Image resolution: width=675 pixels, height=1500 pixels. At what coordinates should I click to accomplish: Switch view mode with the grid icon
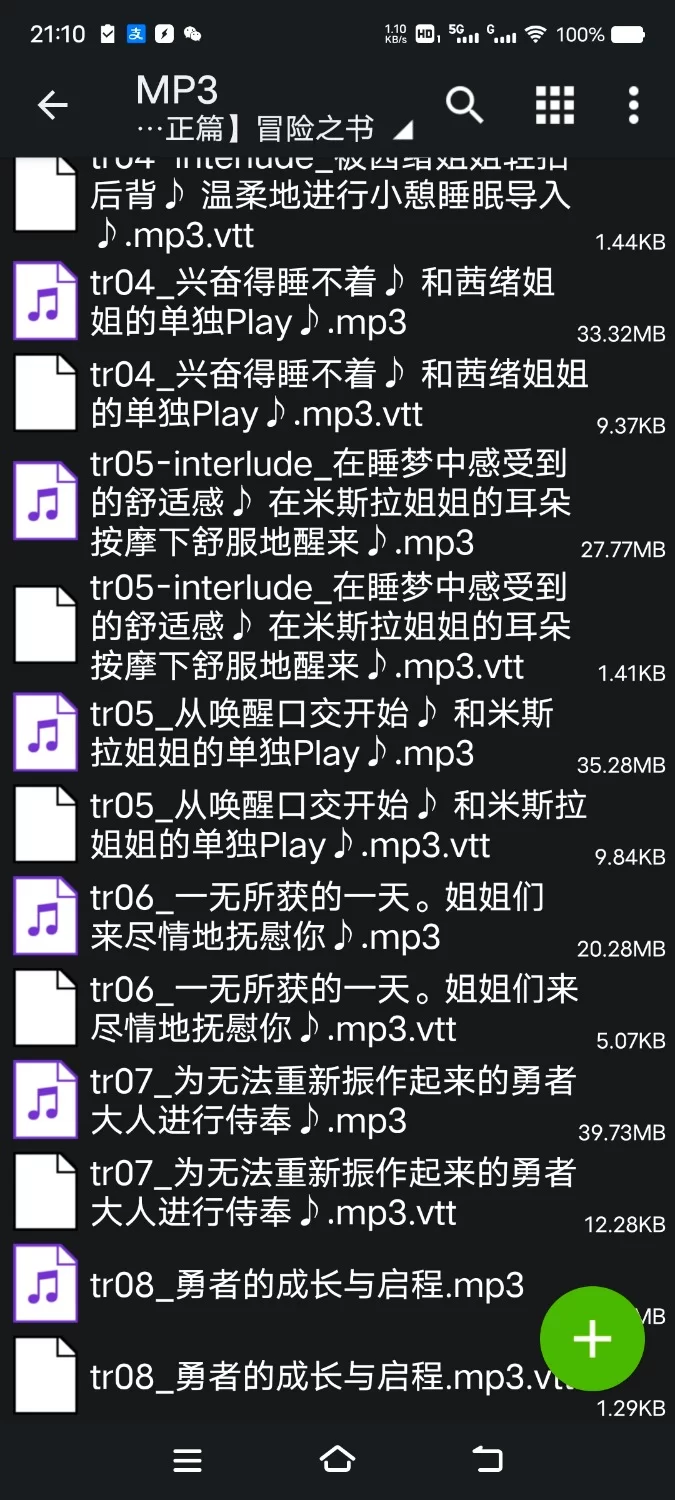(x=555, y=105)
